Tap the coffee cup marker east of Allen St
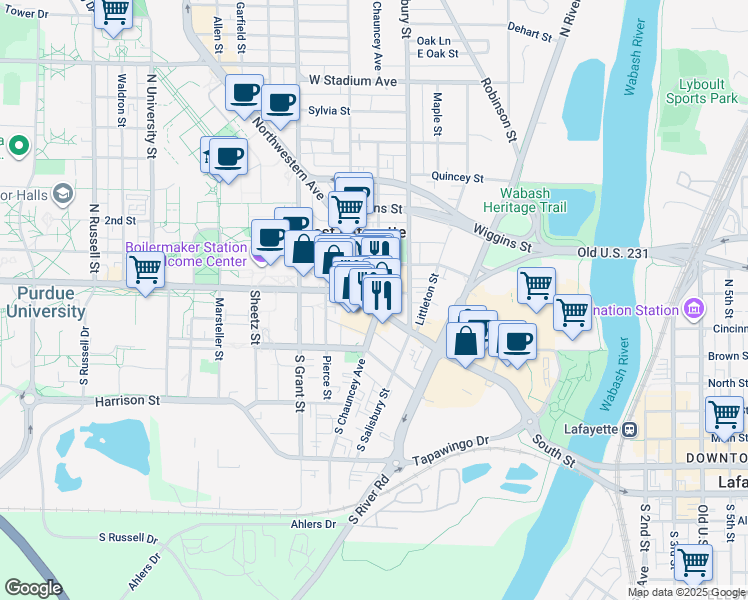The width and height of the screenshot is (748, 600). point(244,96)
